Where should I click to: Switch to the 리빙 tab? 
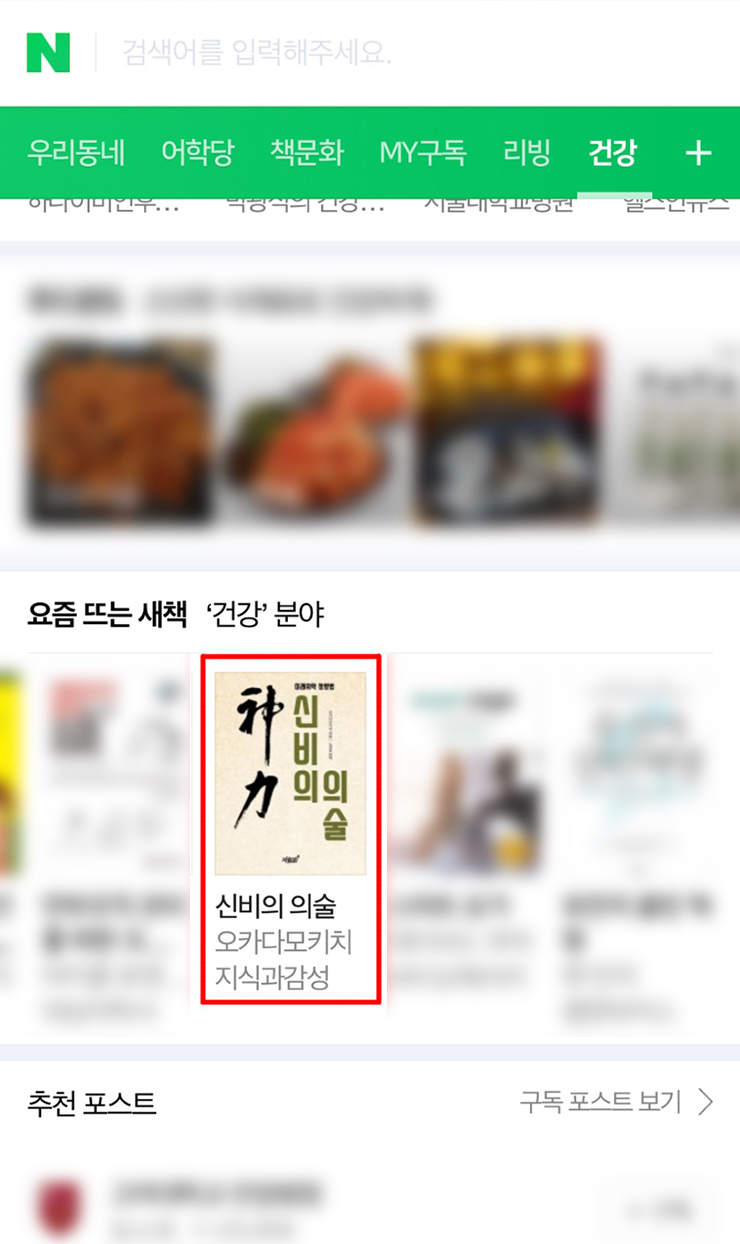click(x=526, y=153)
